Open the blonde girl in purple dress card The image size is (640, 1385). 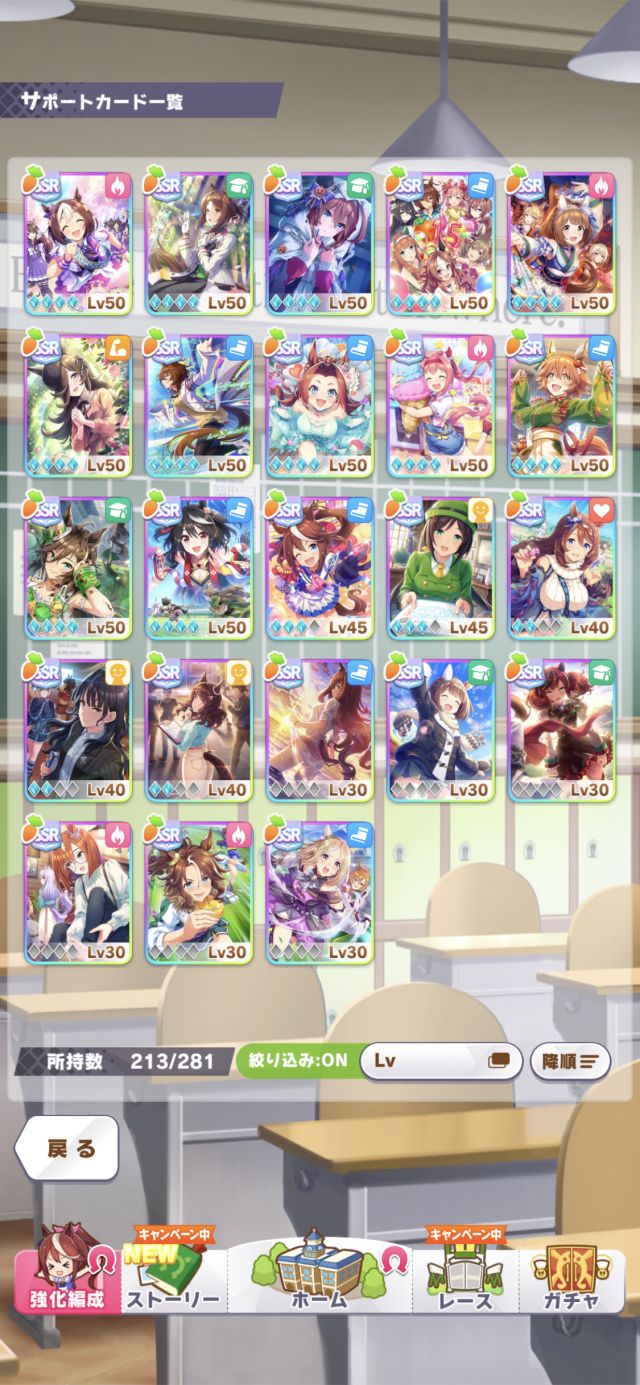319,890
